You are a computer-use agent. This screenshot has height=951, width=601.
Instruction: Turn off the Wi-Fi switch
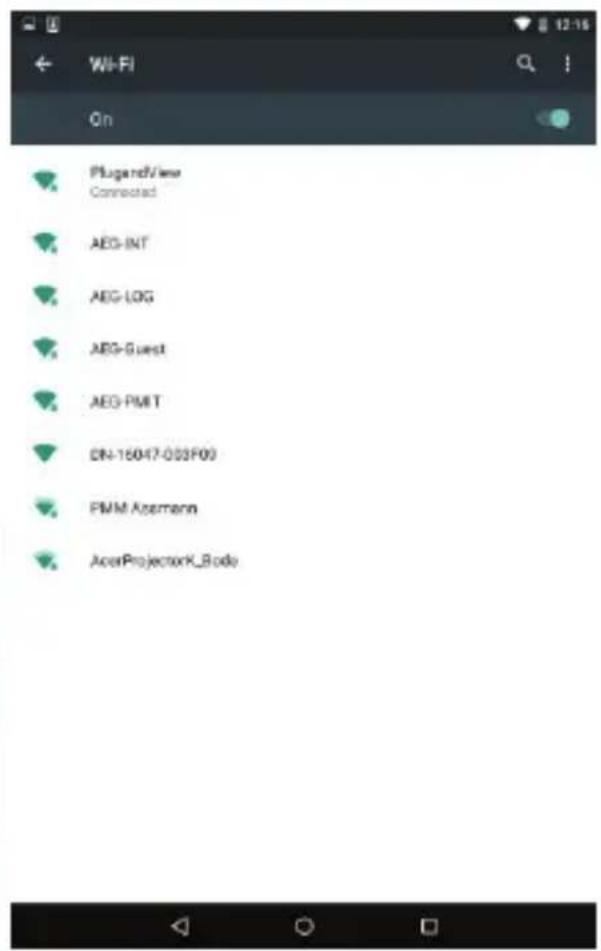554,119
